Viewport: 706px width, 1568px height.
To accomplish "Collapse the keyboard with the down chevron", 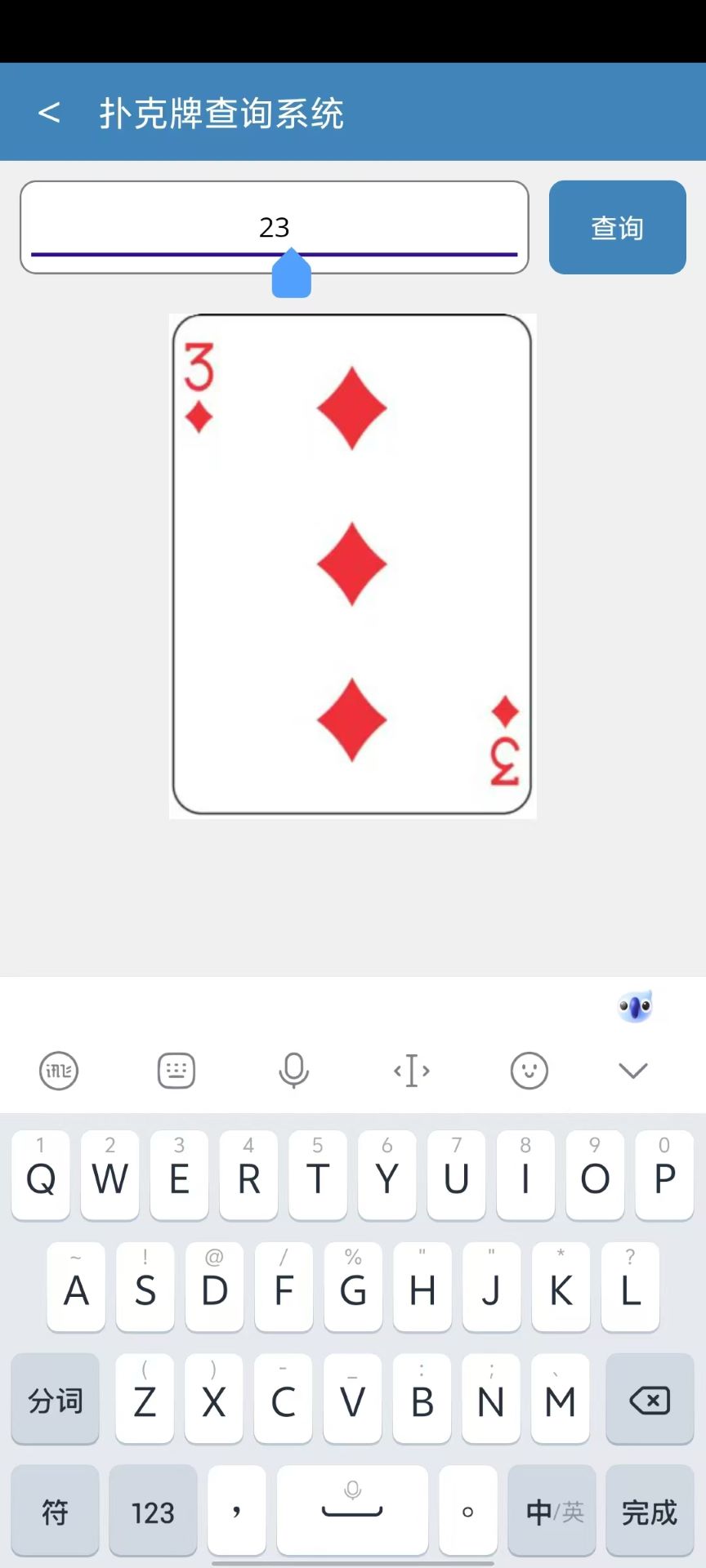I will pyautogui.click(x=633, y=1070).
